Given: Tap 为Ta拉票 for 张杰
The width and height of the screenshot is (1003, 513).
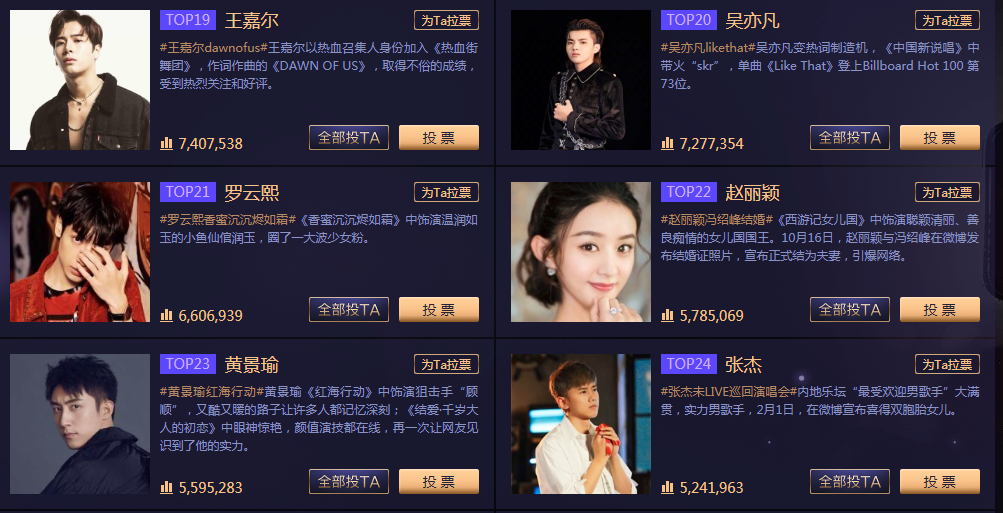Looking at the screenshot, I should tap(947, 364).
